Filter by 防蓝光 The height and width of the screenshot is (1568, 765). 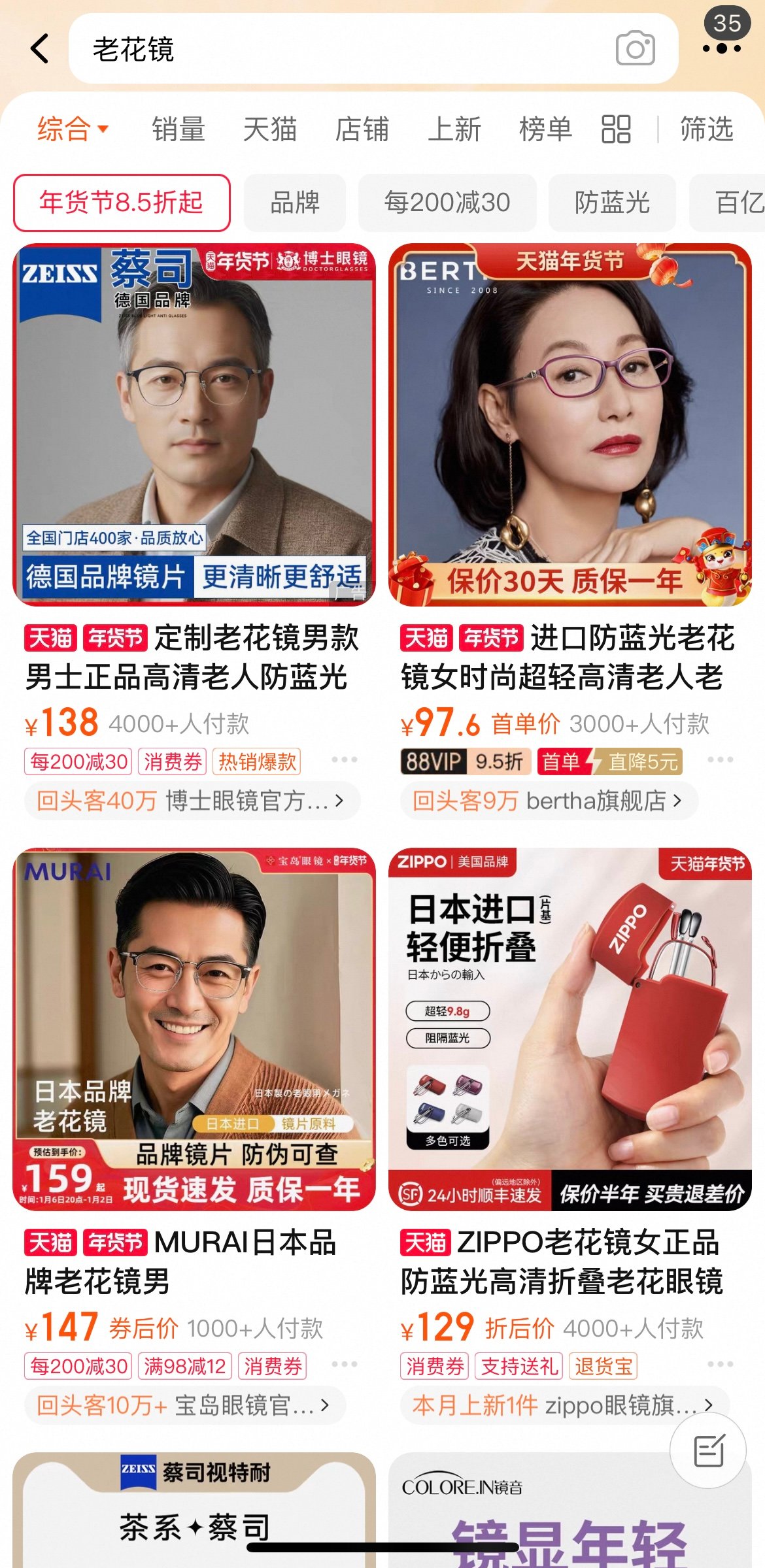612,203
